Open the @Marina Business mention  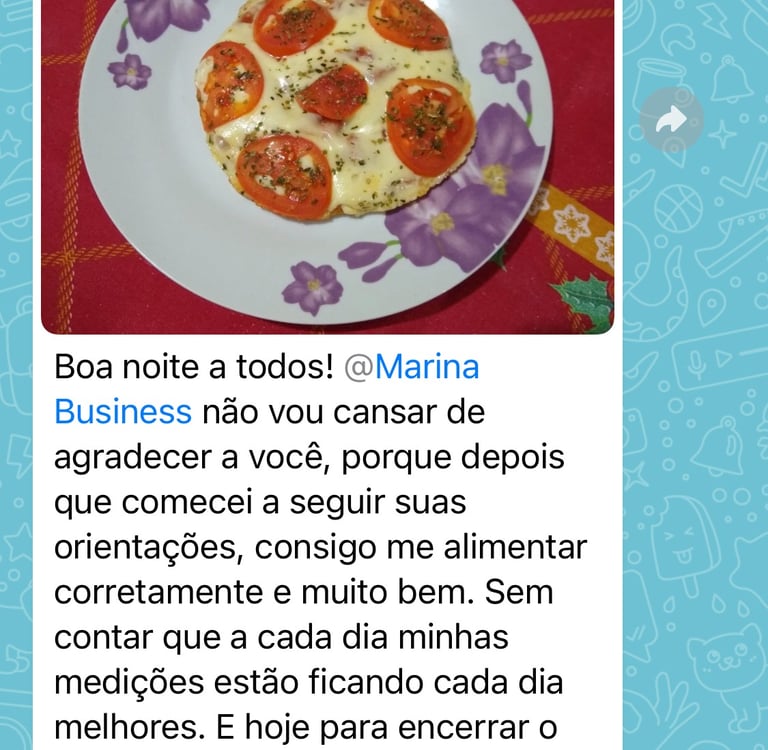click(x=411, y=368)
